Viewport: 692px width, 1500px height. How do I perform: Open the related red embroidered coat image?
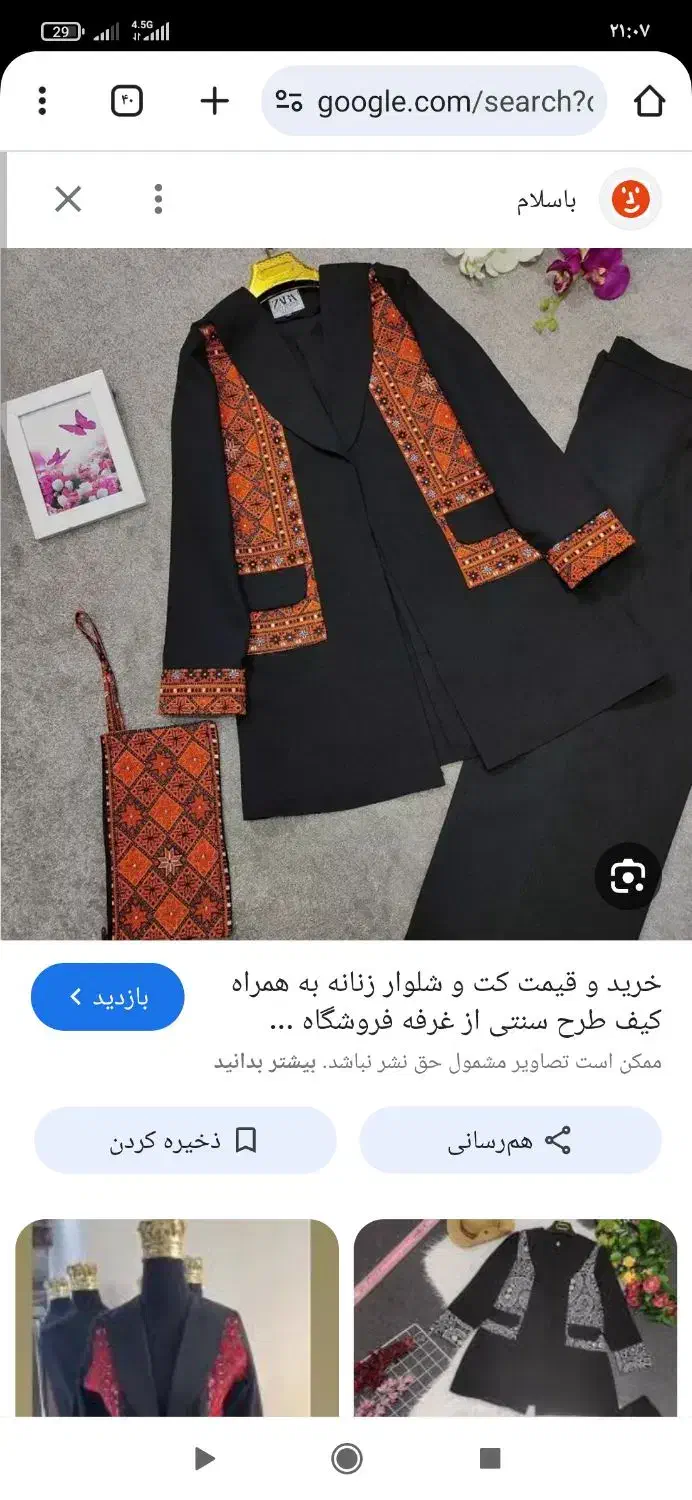click(x=177, y=1316)
